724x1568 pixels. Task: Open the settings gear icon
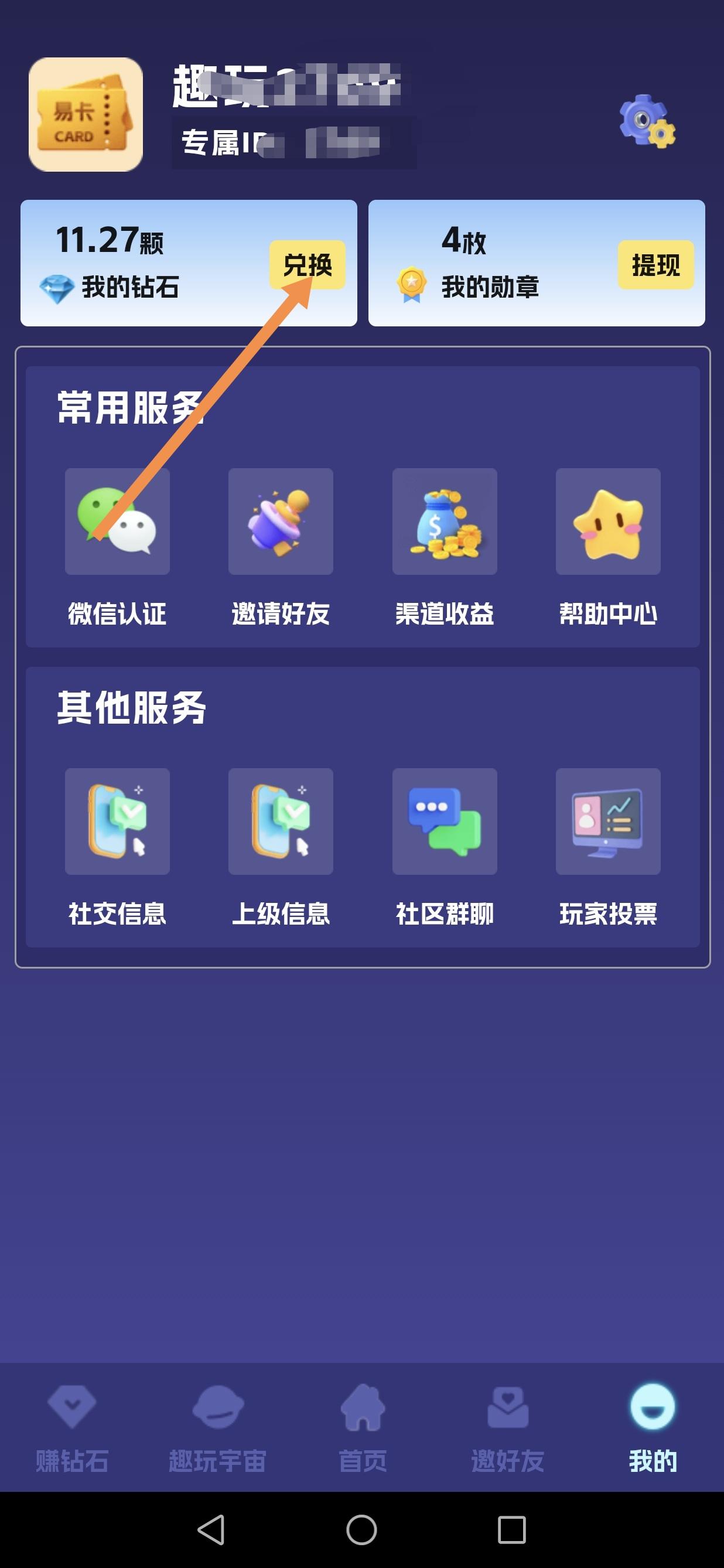[x=647, y=121]
